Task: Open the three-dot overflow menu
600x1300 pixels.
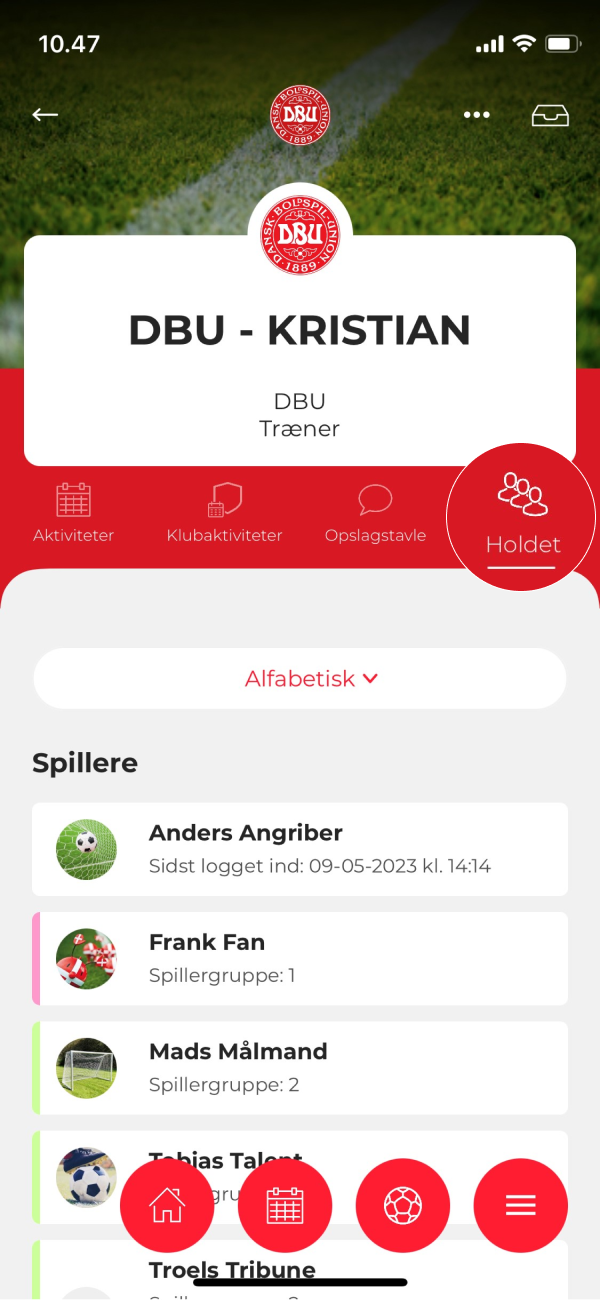Action: click(x=477, y=115)
